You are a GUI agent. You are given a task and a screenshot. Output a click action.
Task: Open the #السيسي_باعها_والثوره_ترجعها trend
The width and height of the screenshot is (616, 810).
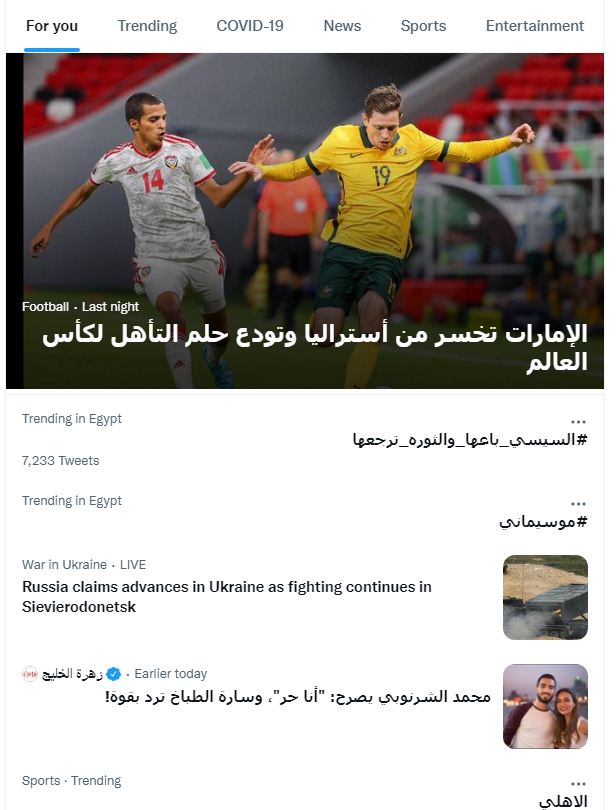point(470,440)
